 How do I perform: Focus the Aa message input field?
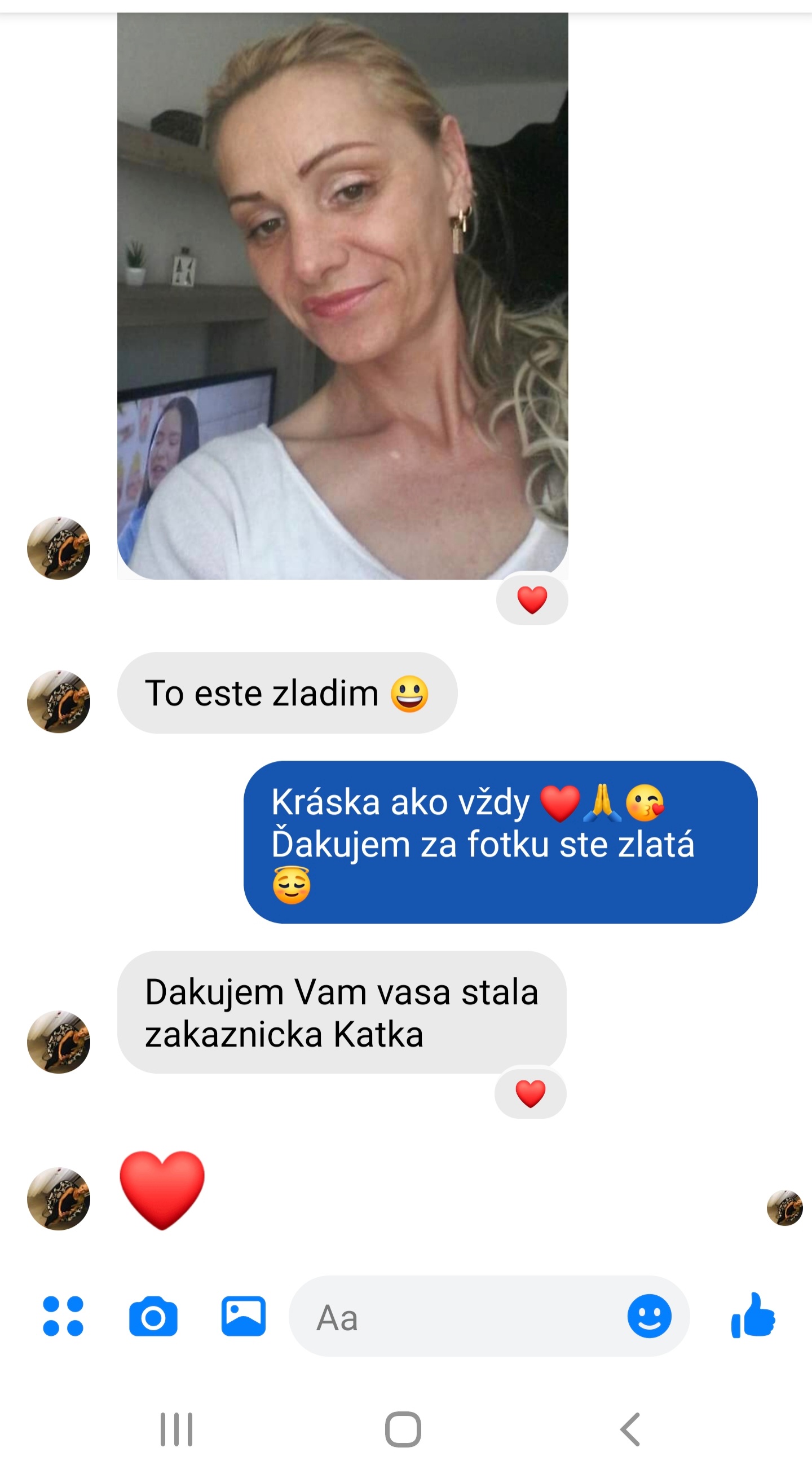point(461,1317)
